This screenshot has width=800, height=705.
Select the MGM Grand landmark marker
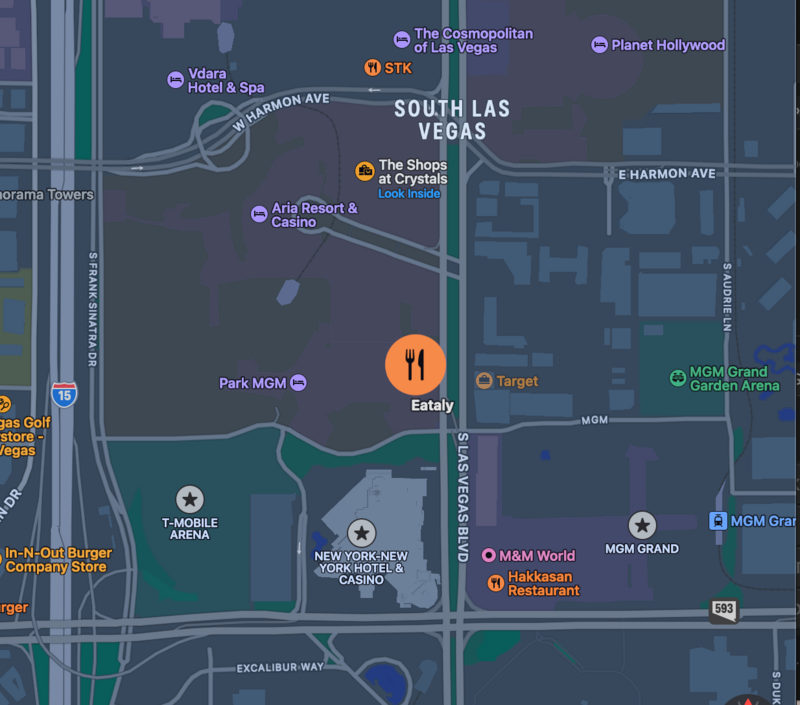tap(642, 525)
